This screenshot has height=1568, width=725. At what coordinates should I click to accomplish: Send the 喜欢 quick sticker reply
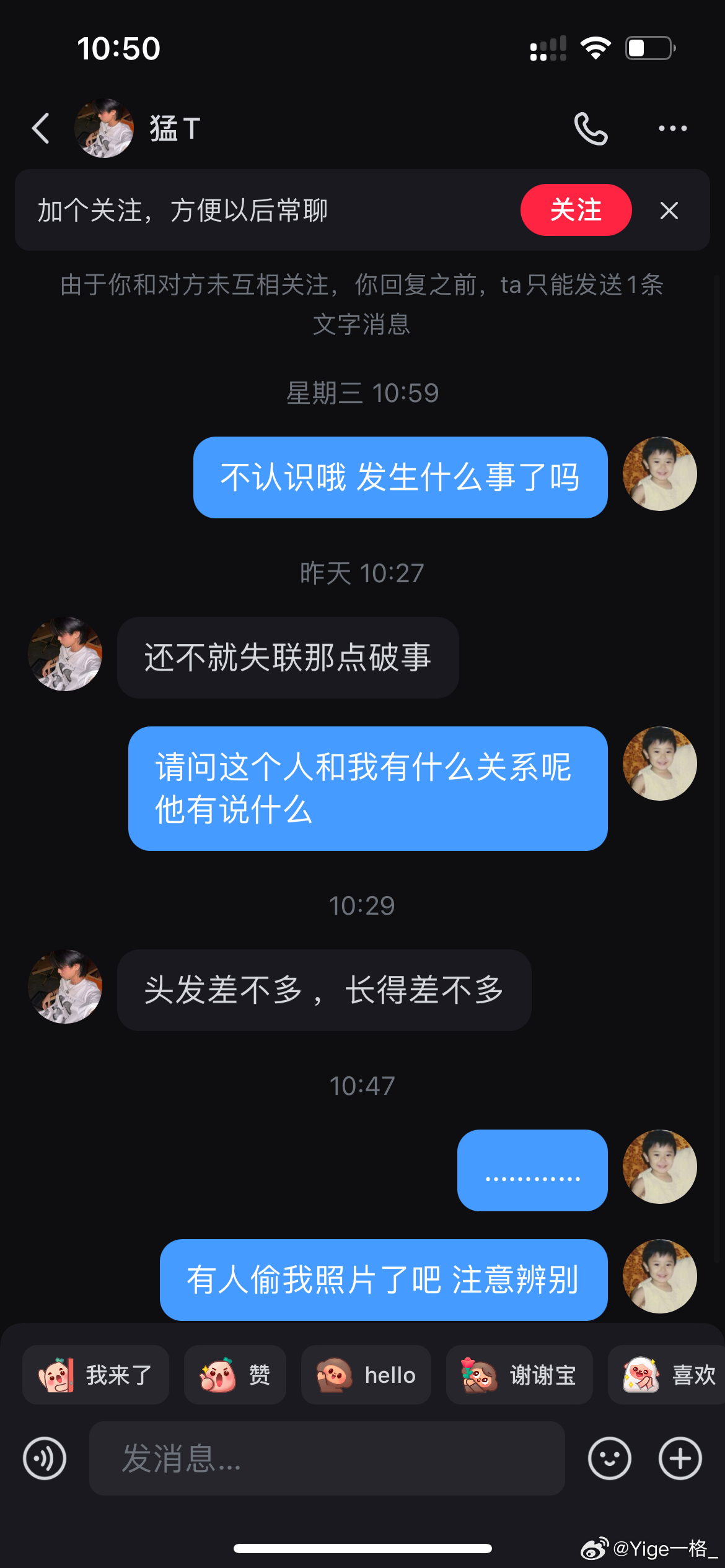(x=667, y=1375)
